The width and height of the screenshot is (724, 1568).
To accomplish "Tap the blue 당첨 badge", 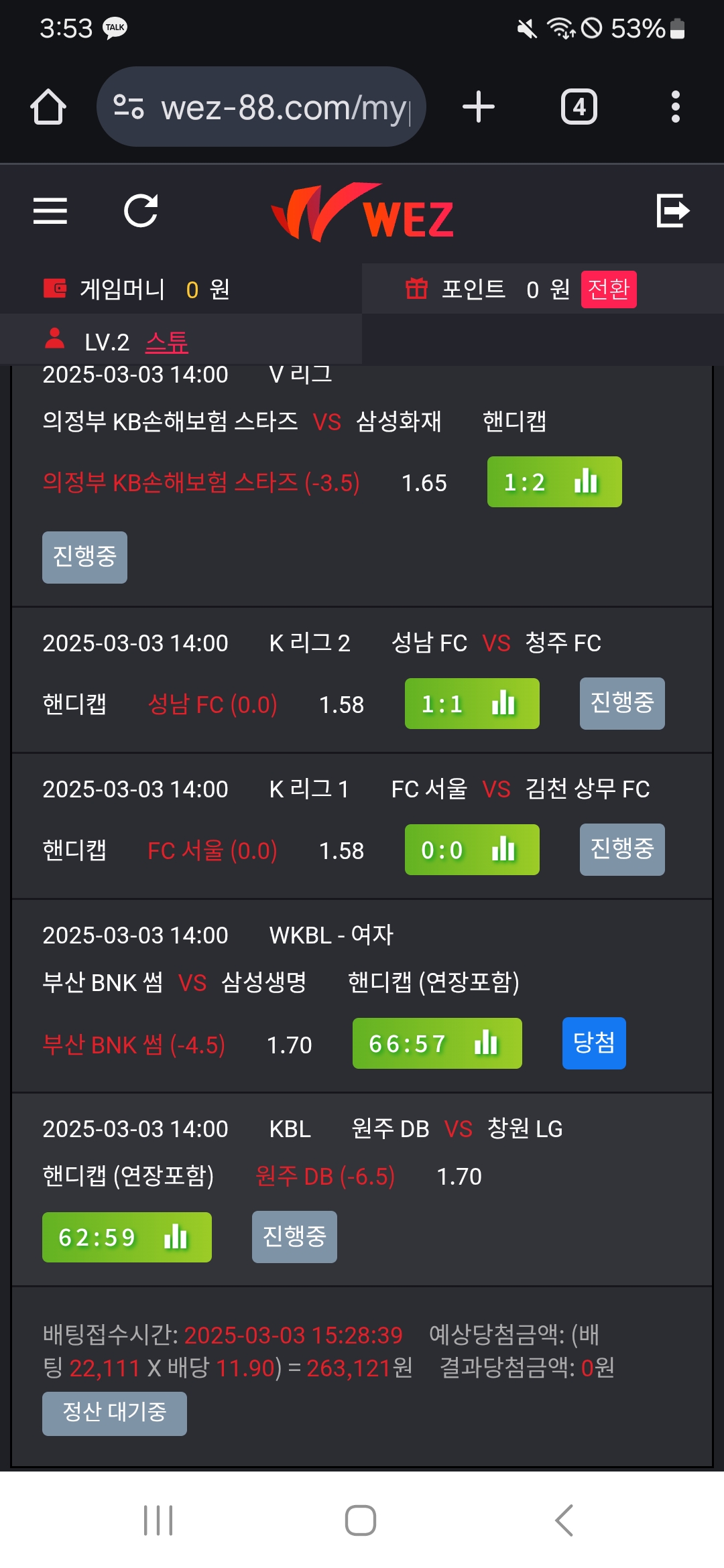I will pos(594,1043).
